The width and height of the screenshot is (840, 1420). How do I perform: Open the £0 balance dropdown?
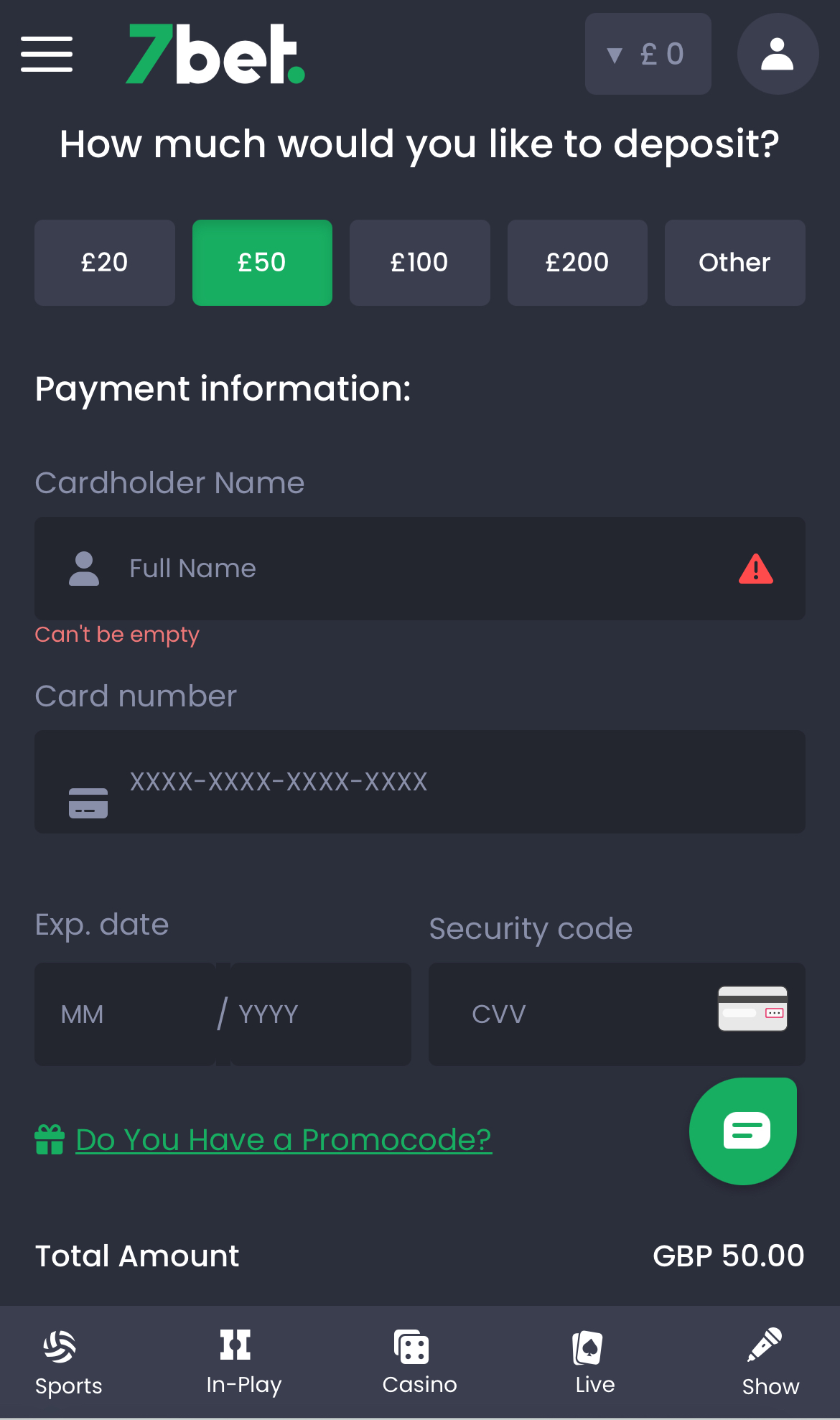pos(648,53)
